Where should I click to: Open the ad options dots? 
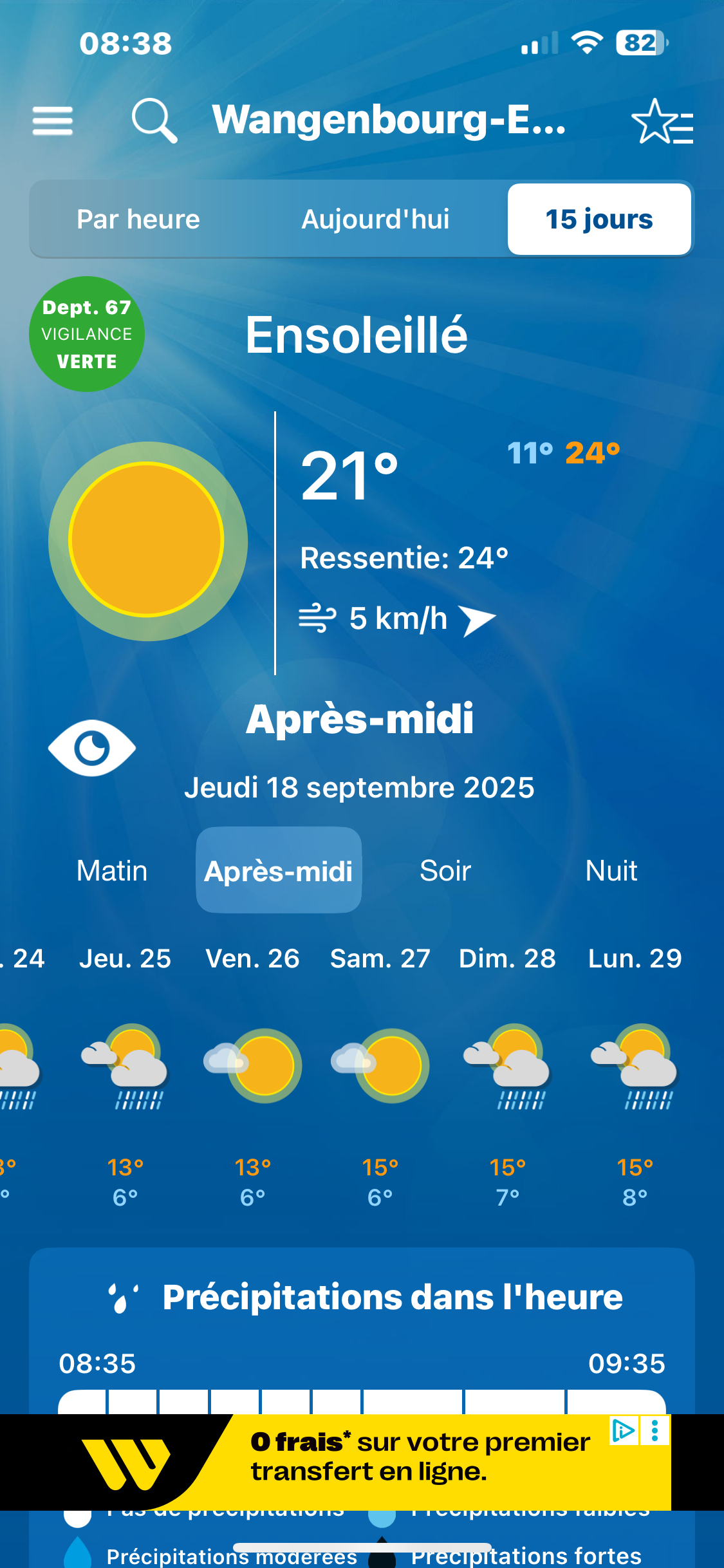655,1430
